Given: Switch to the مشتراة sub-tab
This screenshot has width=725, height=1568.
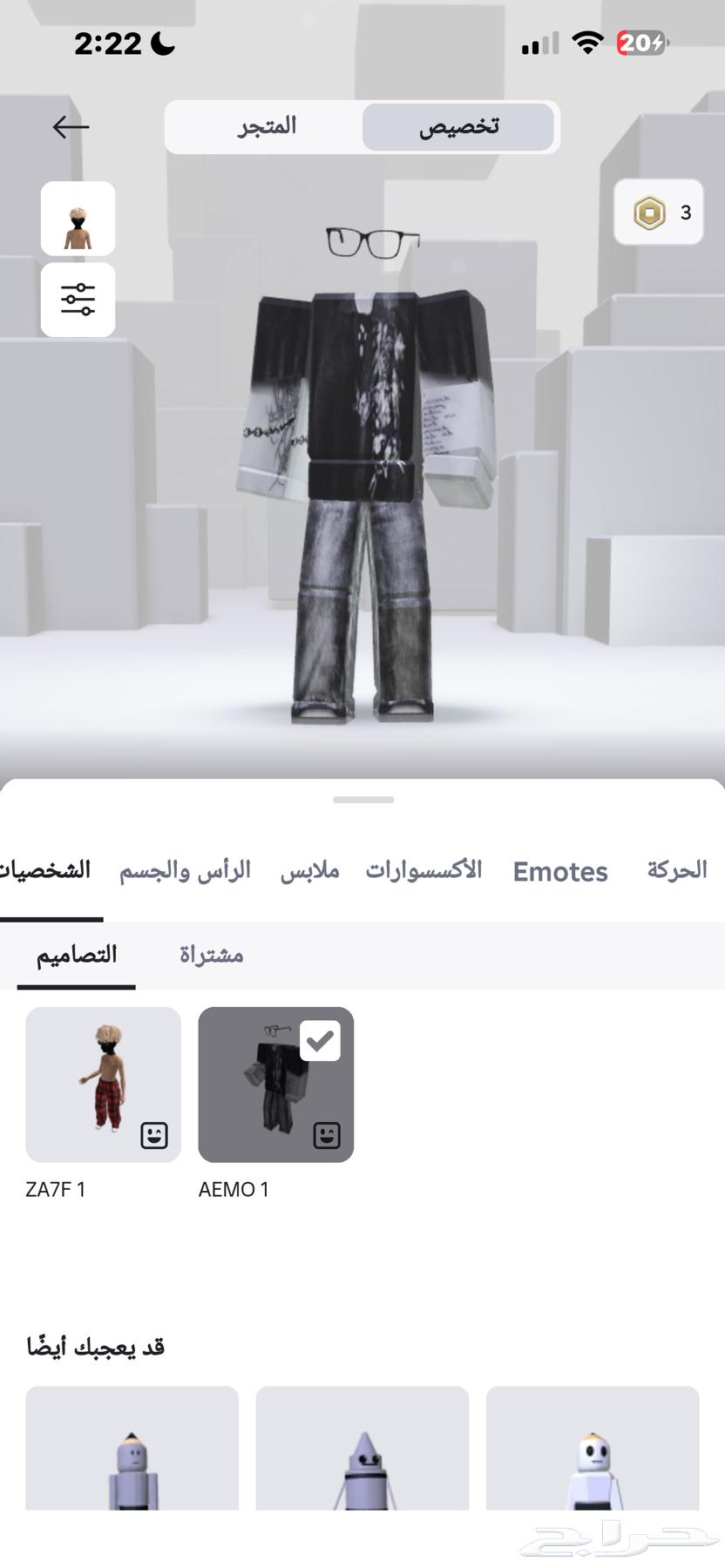Looking at the screenshot, I should pyautogui.click(x=209, y=956).
